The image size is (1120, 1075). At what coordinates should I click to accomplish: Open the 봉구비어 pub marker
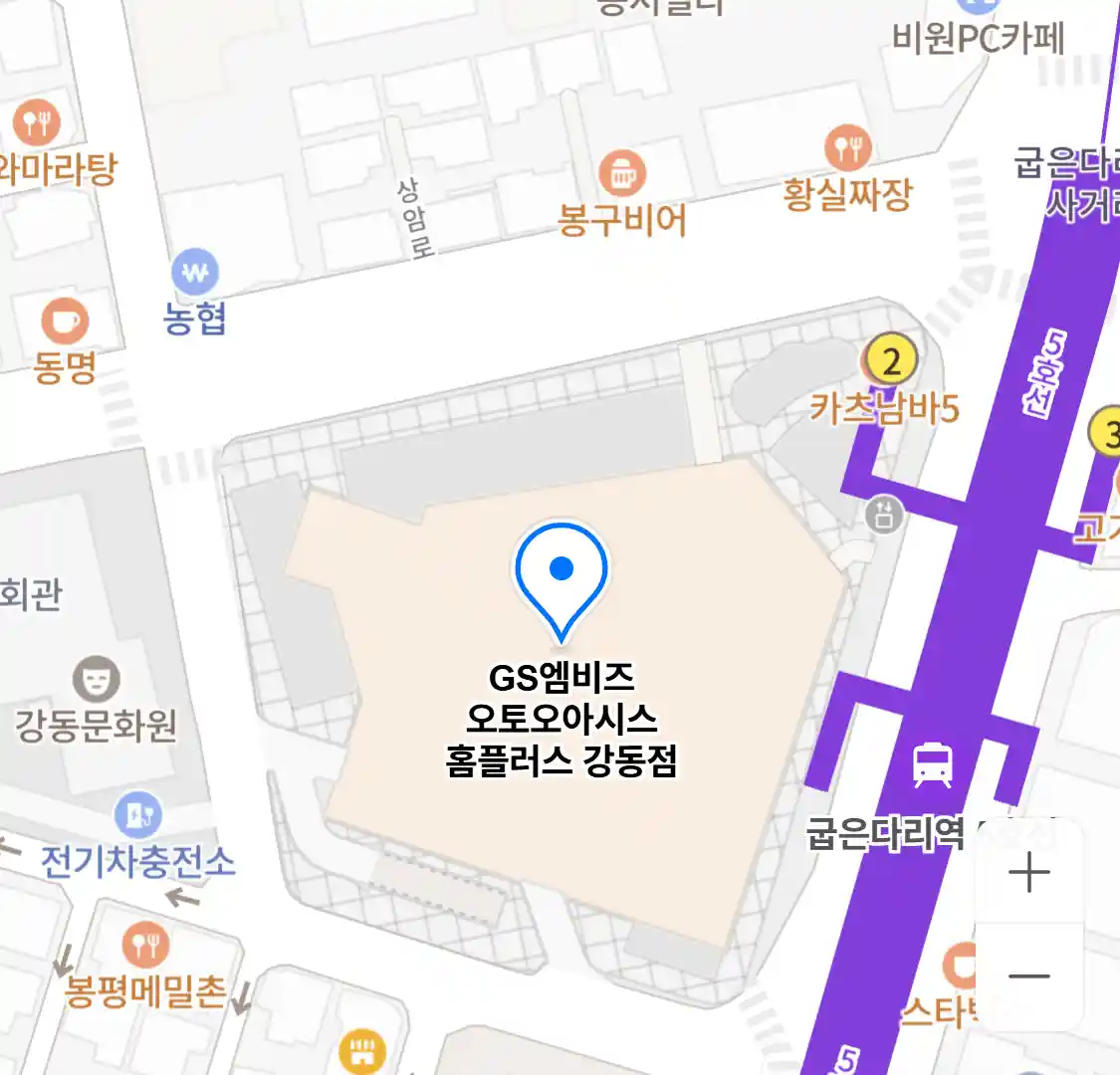tap(622, 175)
